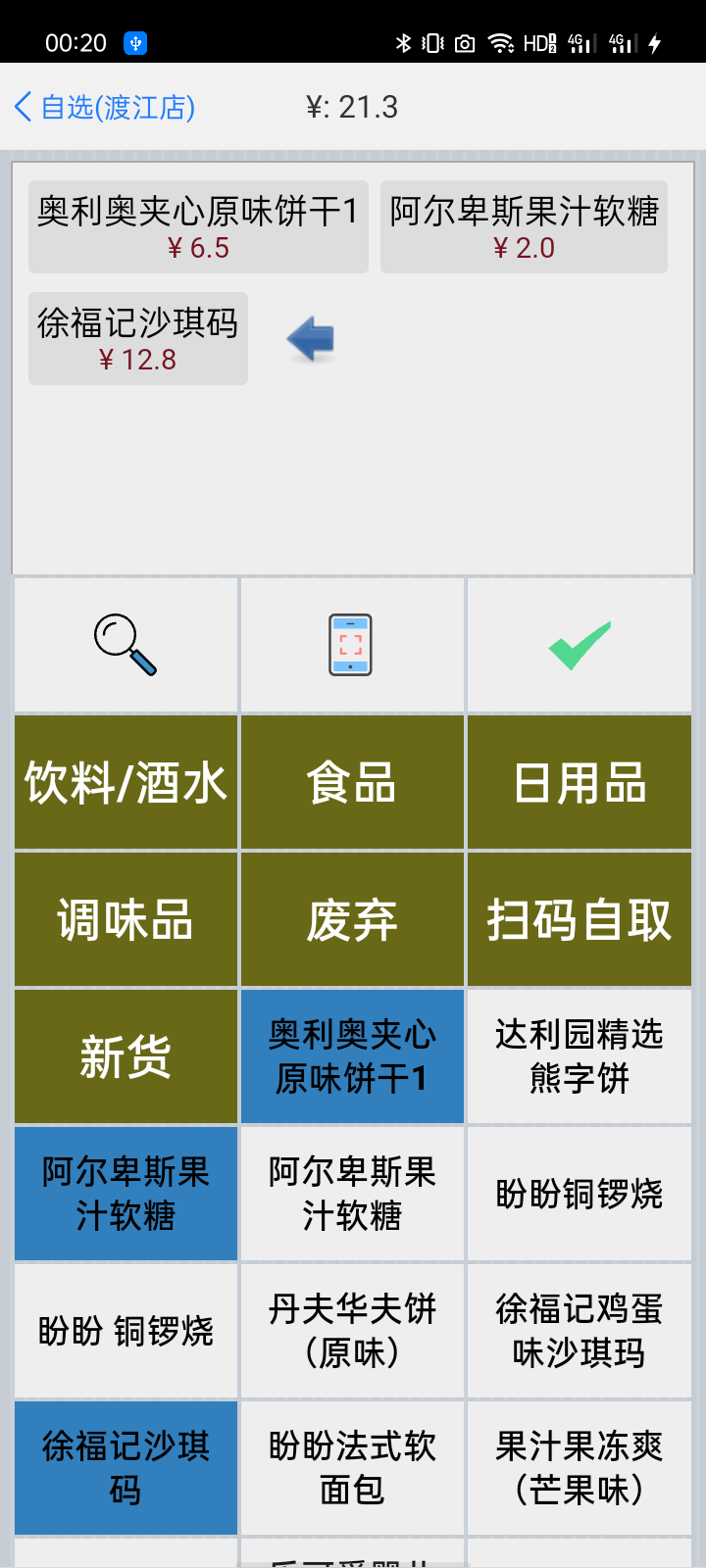Show the 新货 category
Viewport: 706px width, 1568px height.
[x=126, y=1057]
